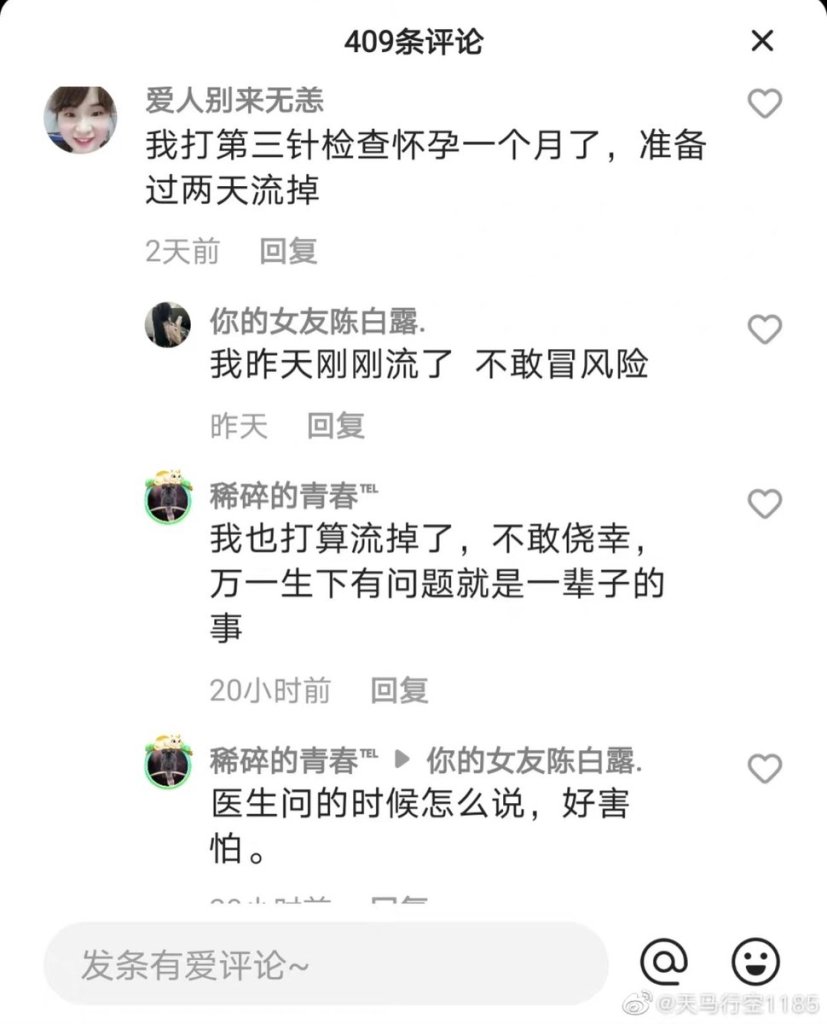Open 你的女友陈白露's profile avatar
Screen dimensions: 827x1024
(x=168, y=325)
